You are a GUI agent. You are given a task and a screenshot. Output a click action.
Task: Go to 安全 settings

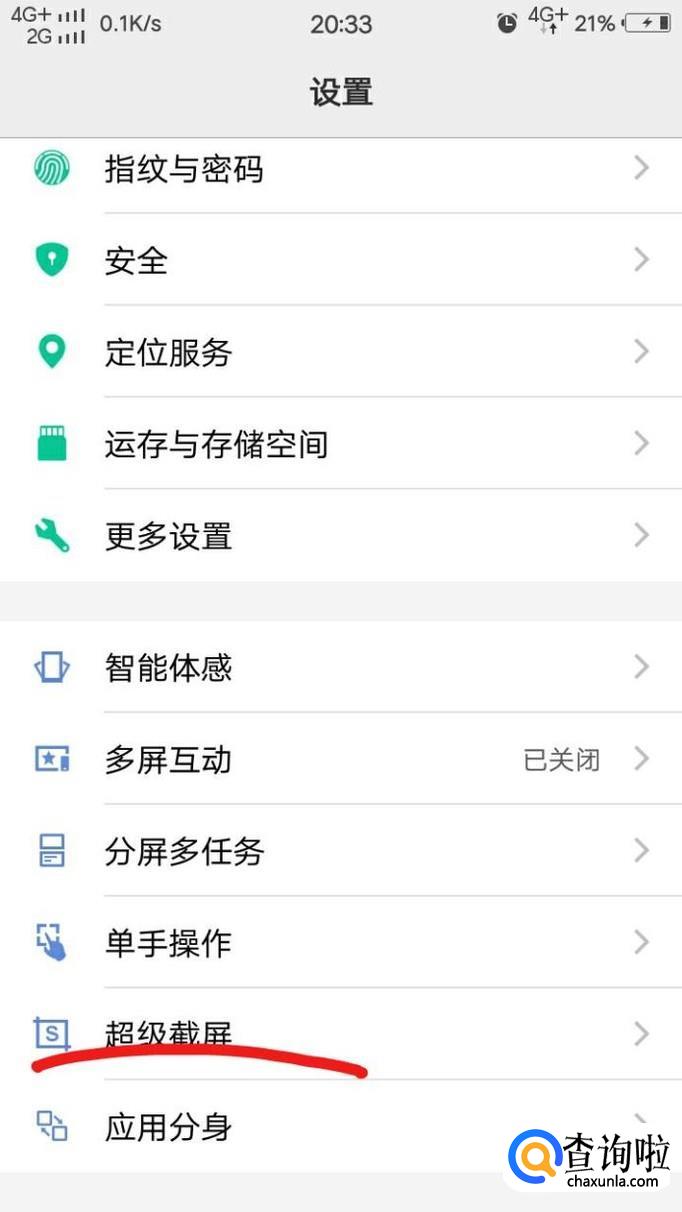tap(136, 261)
